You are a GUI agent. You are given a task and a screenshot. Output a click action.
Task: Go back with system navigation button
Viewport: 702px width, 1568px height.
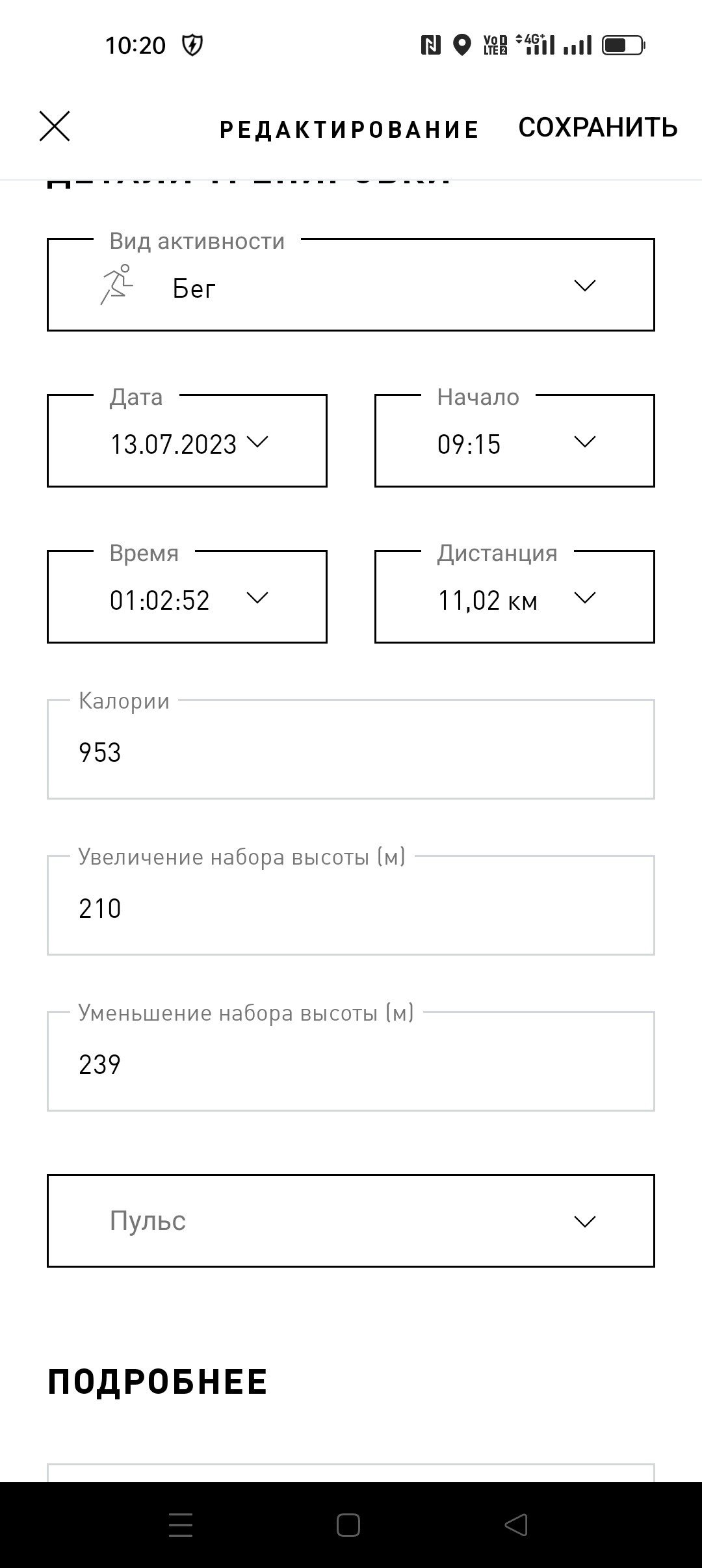point(516,1525)
